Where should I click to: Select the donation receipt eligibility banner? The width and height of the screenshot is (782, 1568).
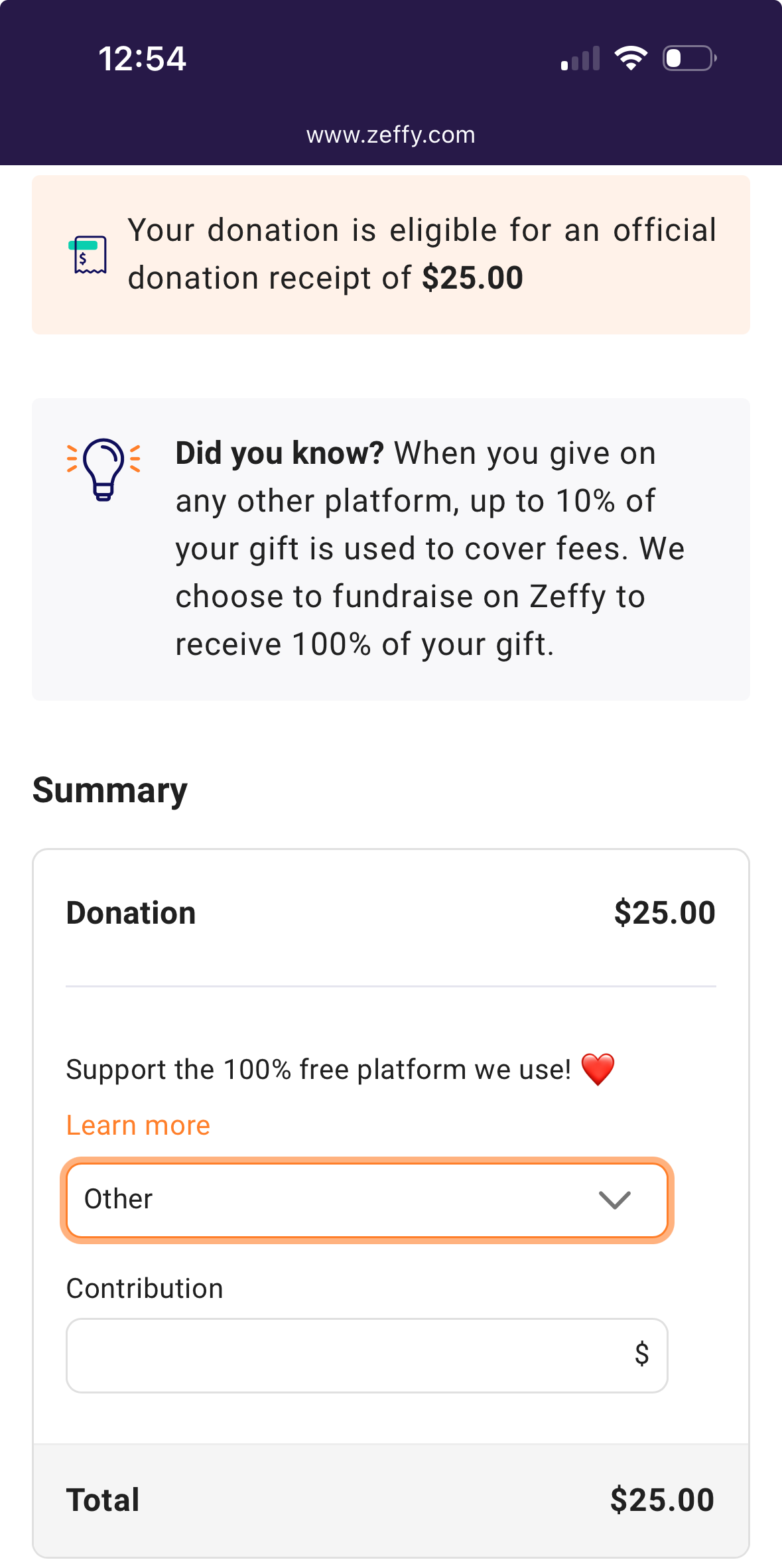click(x=391, y=255)
